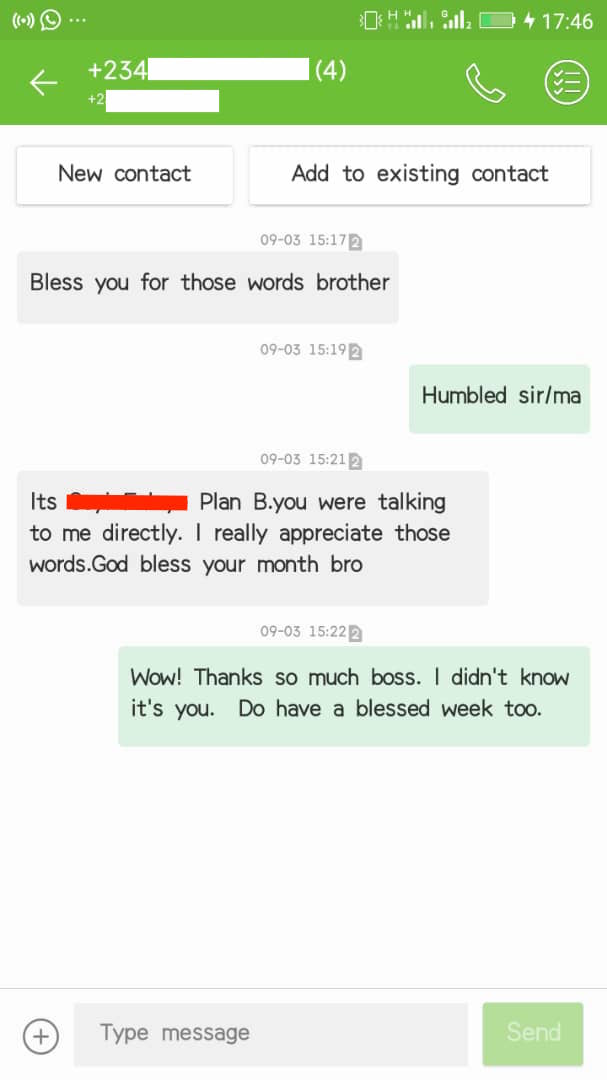Tap the plus attachment icon
Image resolution: width=607 pixels, height=1080 pixels.
(41, 1036)
